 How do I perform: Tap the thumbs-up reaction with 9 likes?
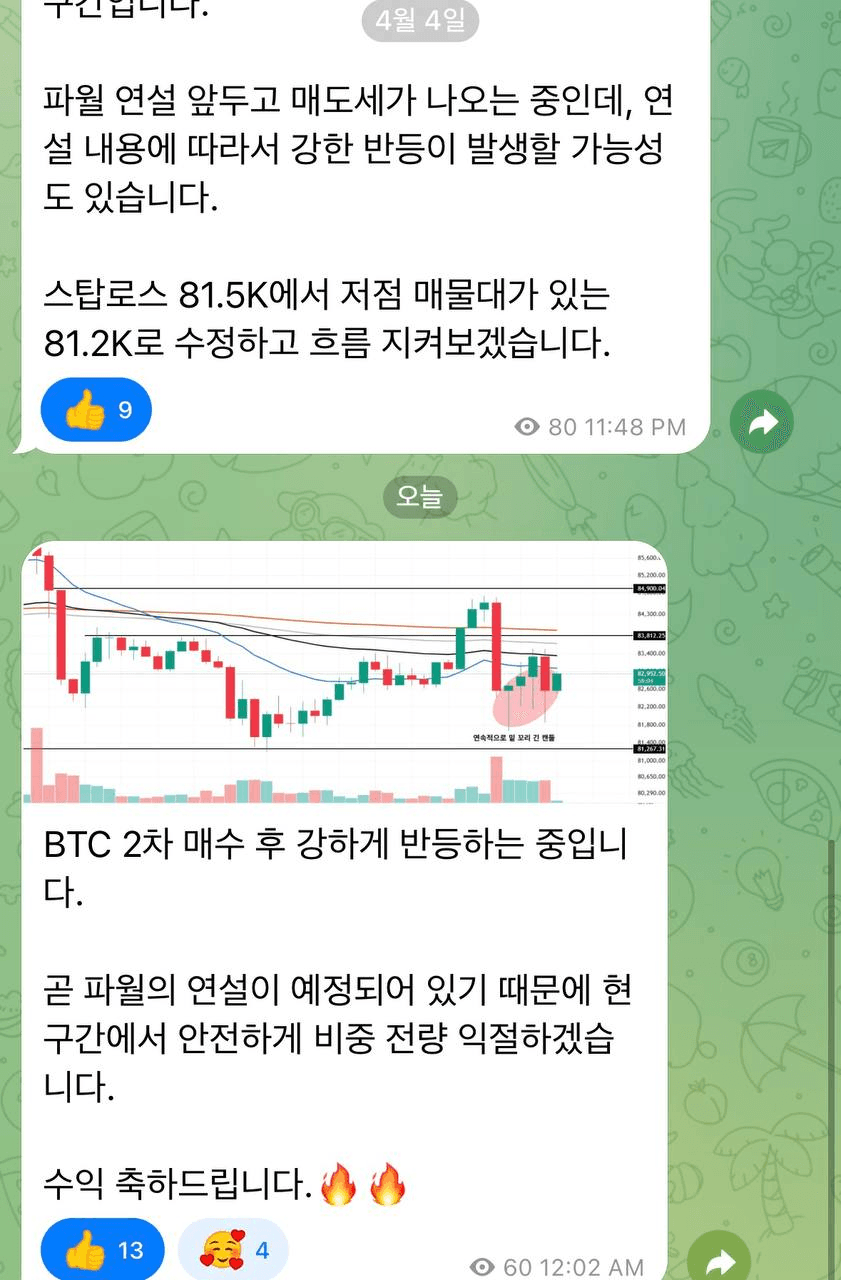click(x=96, y=410)
